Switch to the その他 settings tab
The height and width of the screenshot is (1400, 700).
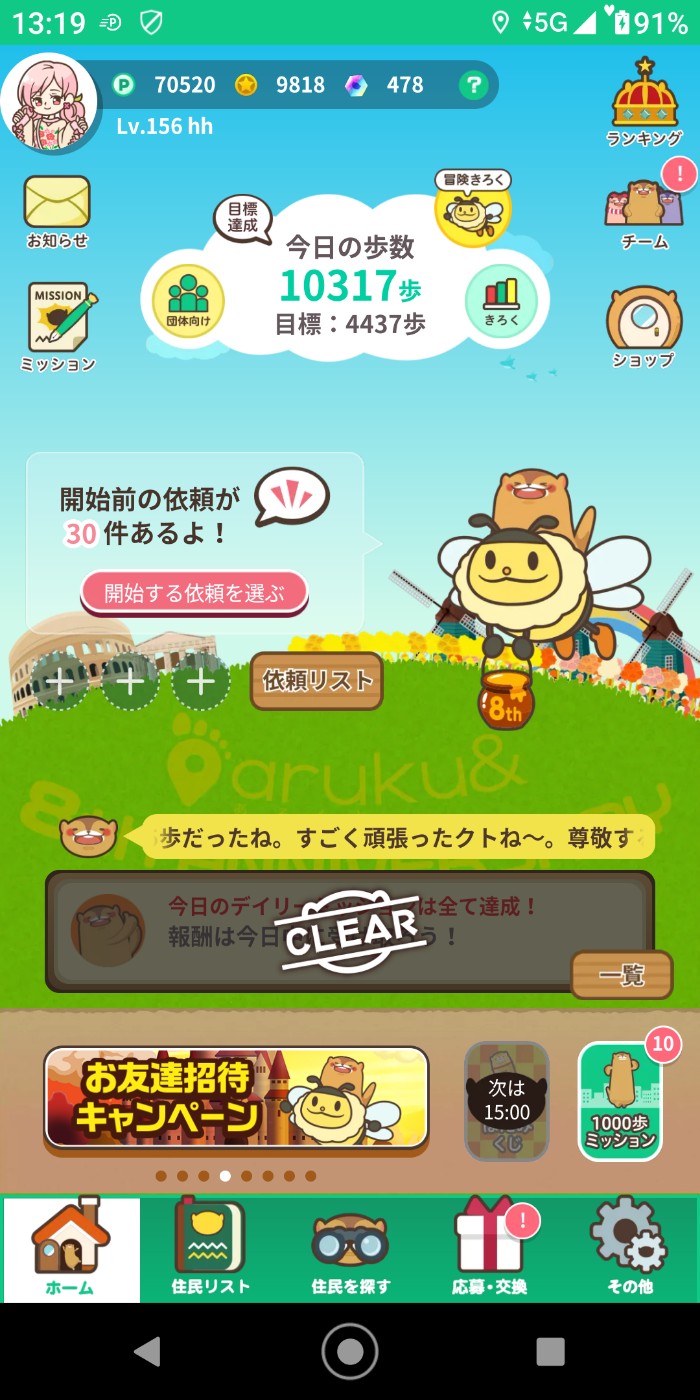(x=629, y=1248)
